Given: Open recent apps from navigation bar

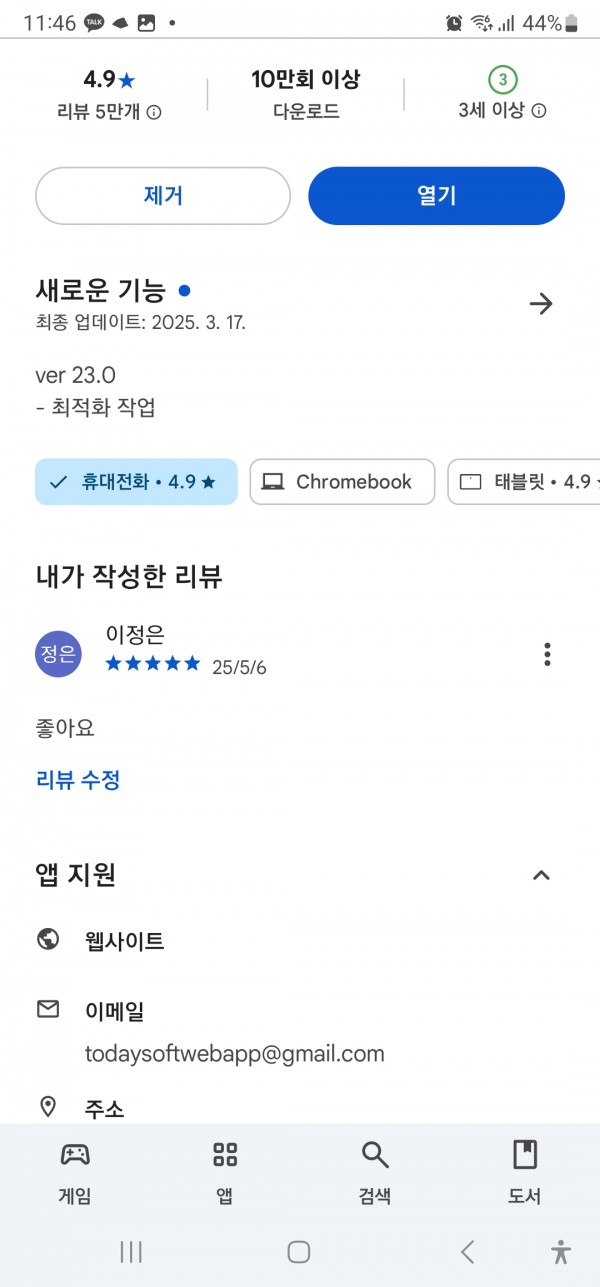Looking at the screenshot, I should tap(131, 1251).
